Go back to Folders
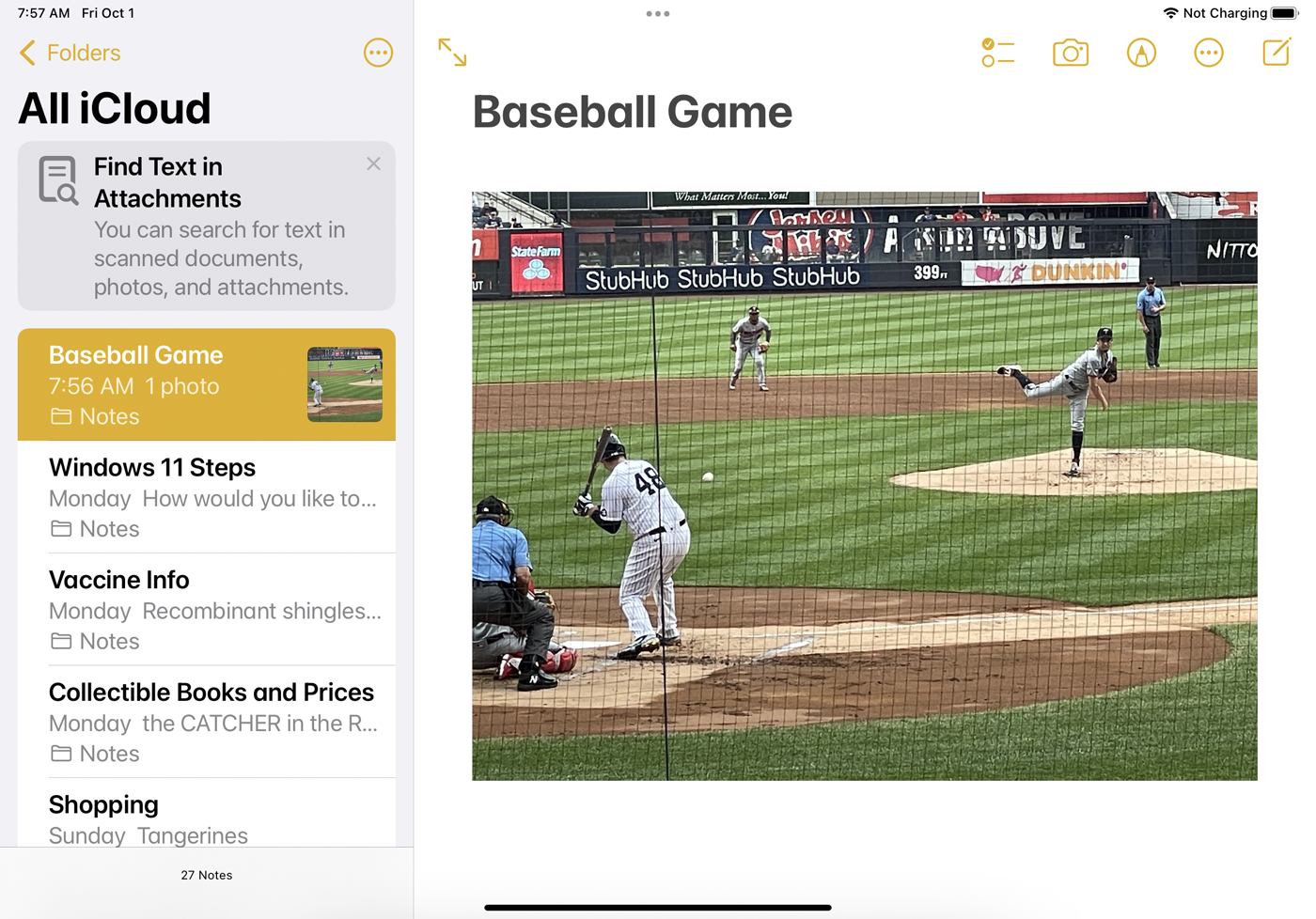The width and height of the screenshot is (1316, 919). [x=70, y=53]
